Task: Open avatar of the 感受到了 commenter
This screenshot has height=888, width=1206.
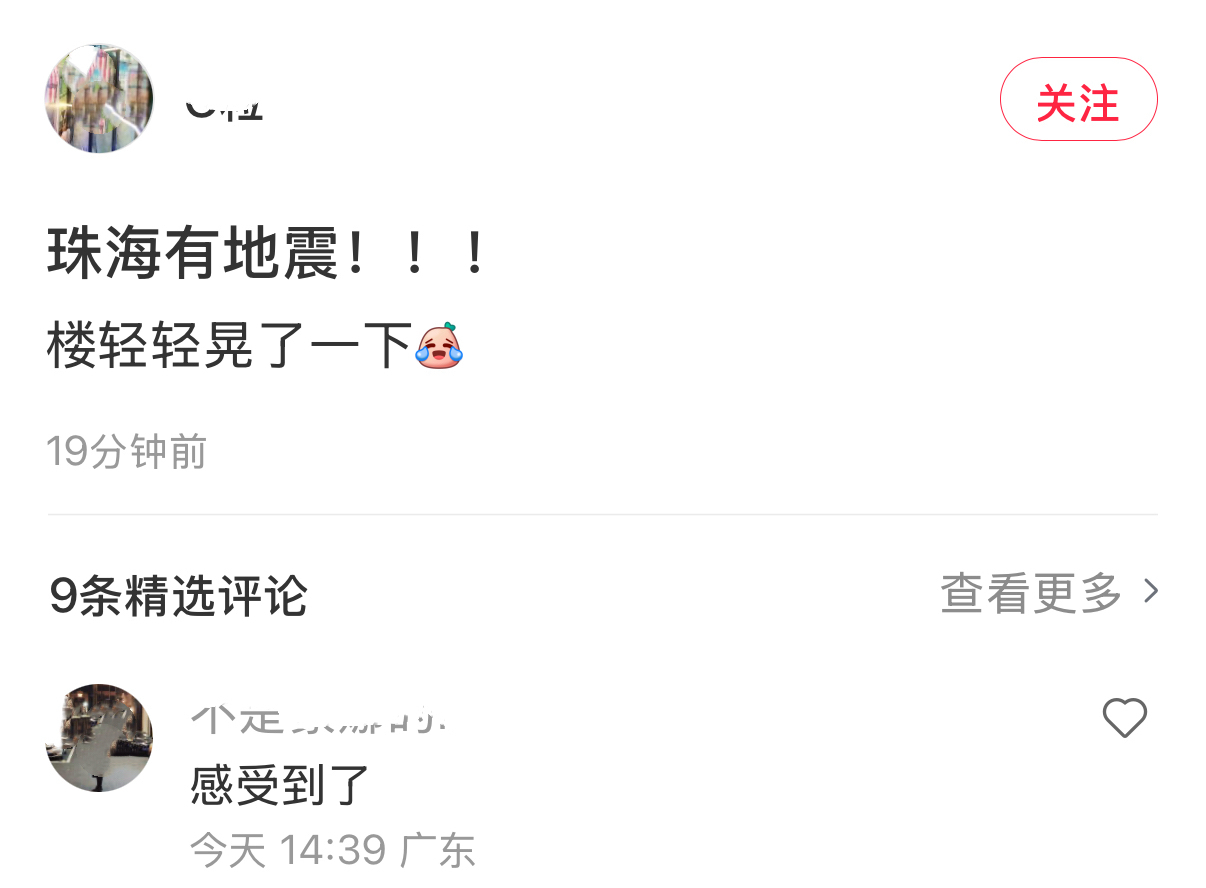Action: [99, 738]
